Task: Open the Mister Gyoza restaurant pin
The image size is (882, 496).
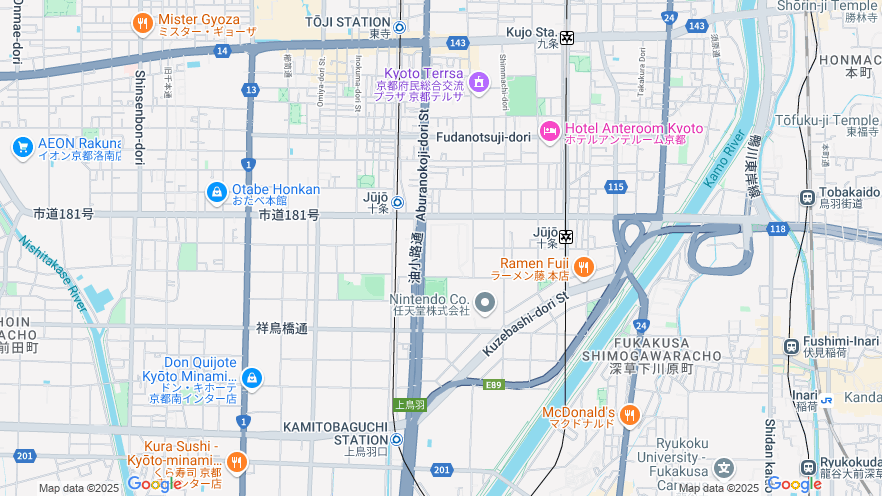Action: point(143,21)
